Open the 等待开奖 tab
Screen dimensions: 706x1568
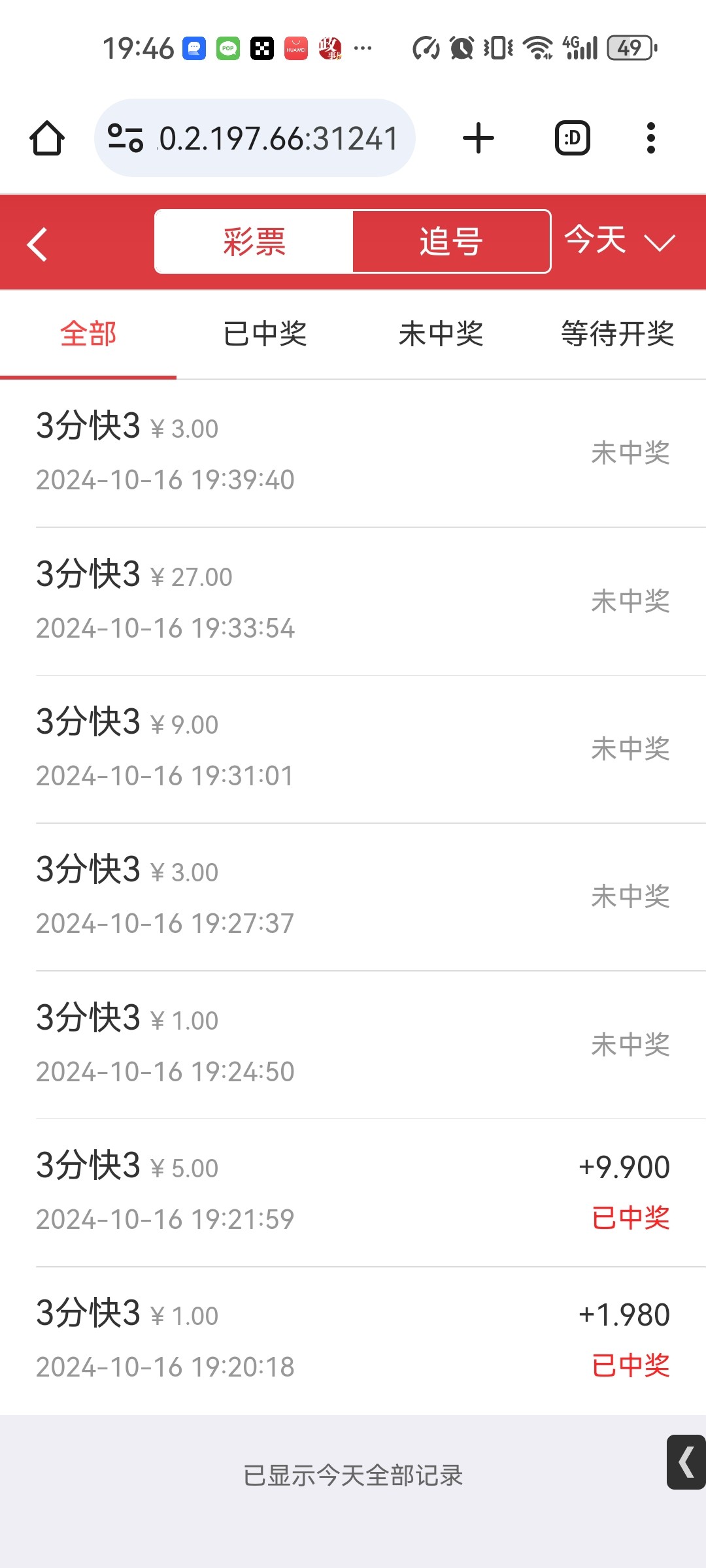click(x=618, y=334)
